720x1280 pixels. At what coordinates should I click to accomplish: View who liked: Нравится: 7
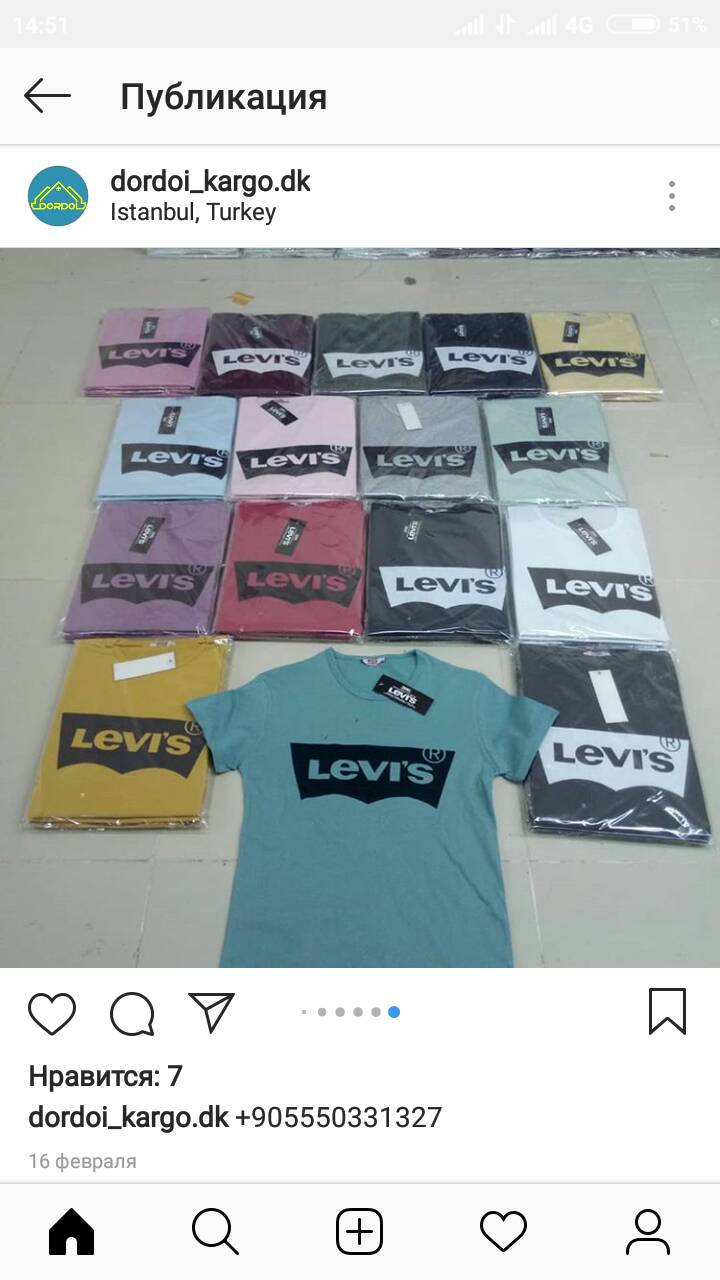click(105, 1076)
